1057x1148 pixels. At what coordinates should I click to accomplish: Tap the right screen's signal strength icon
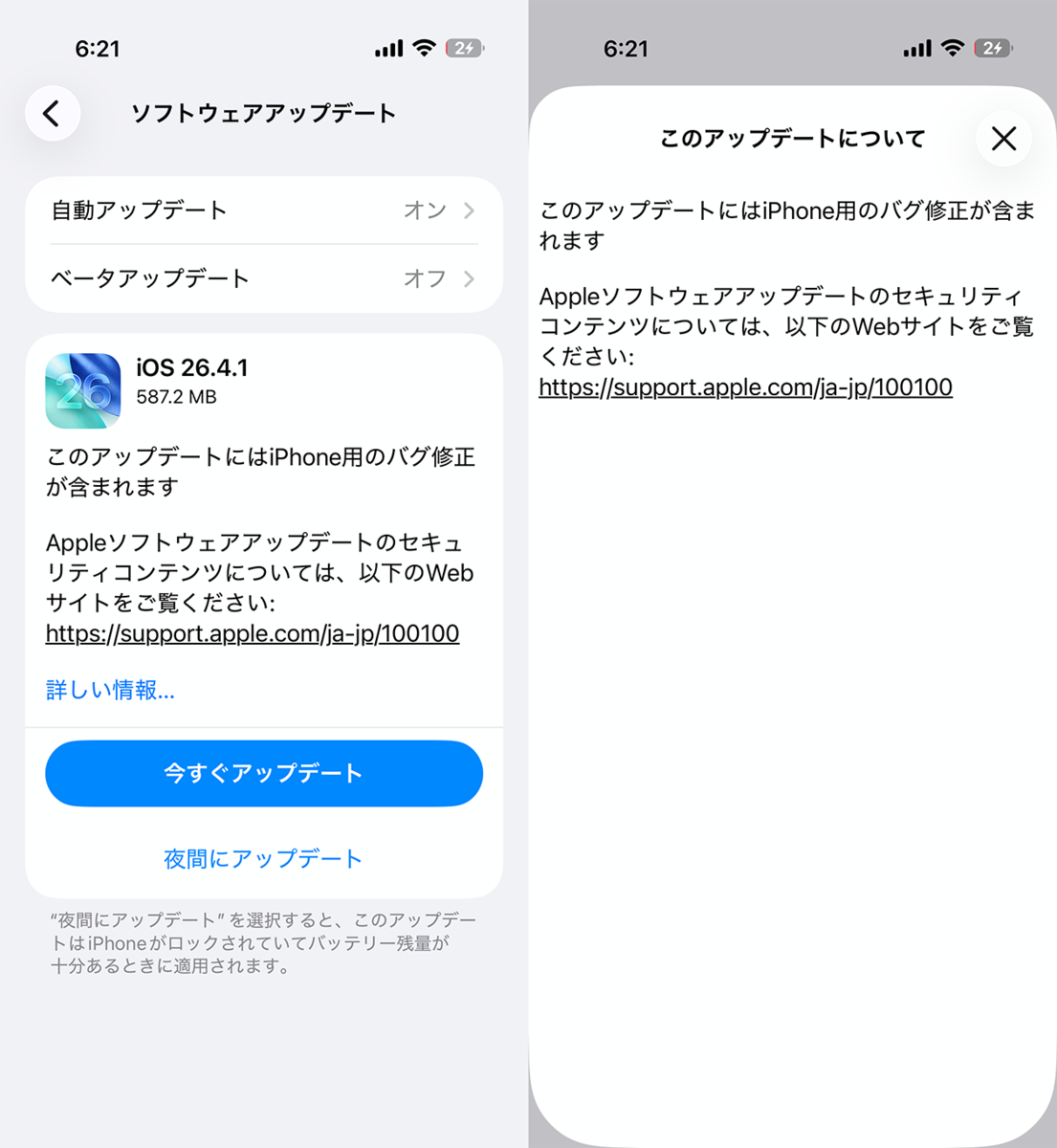coord(918,47)
